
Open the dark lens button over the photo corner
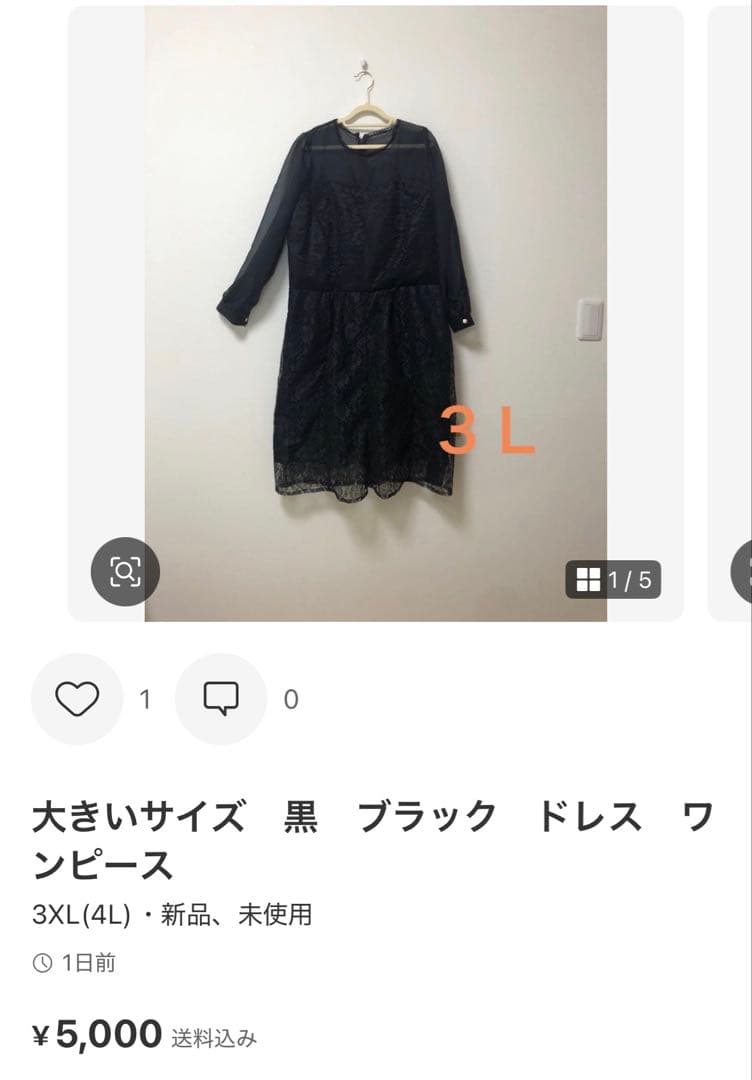pos(124,571)
